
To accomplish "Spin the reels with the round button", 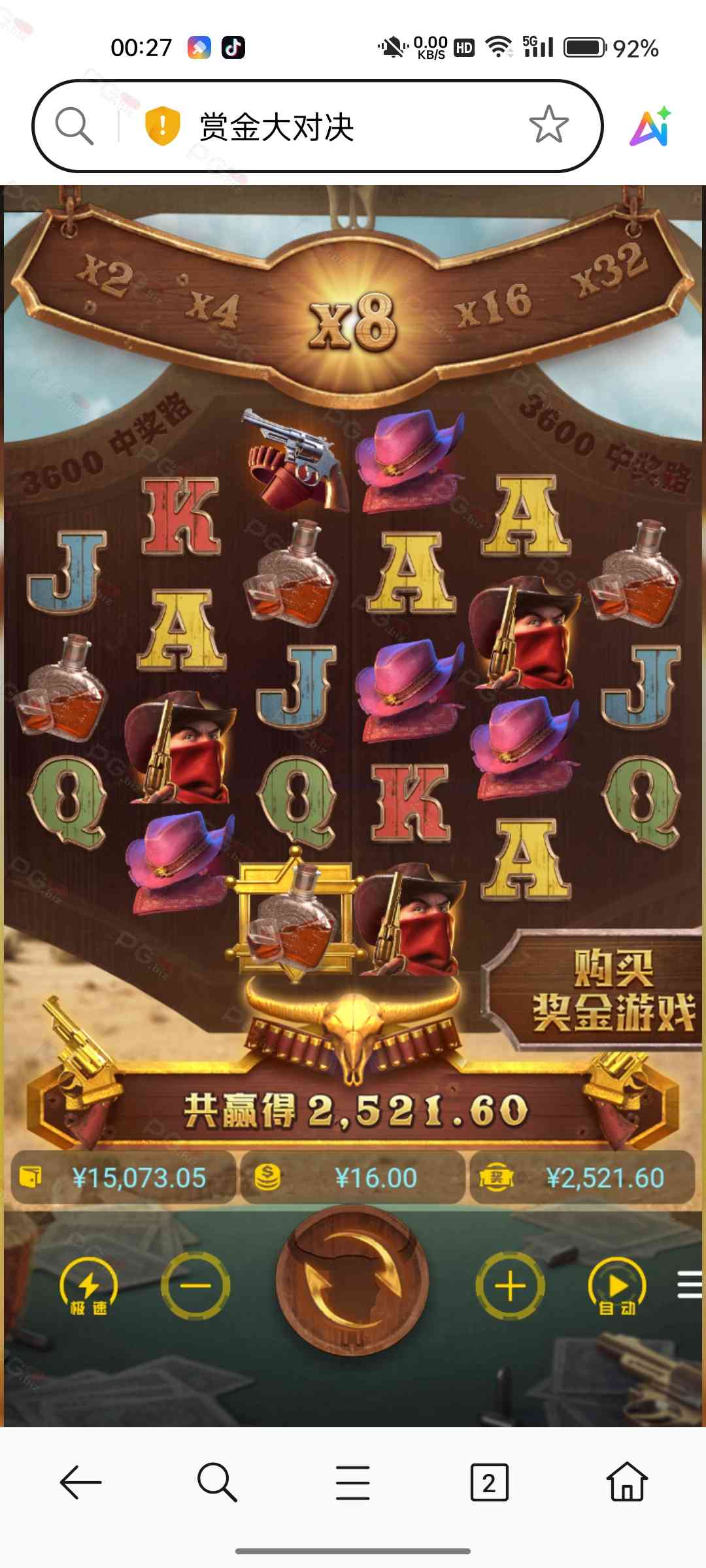I will [x=352, y=1282].
